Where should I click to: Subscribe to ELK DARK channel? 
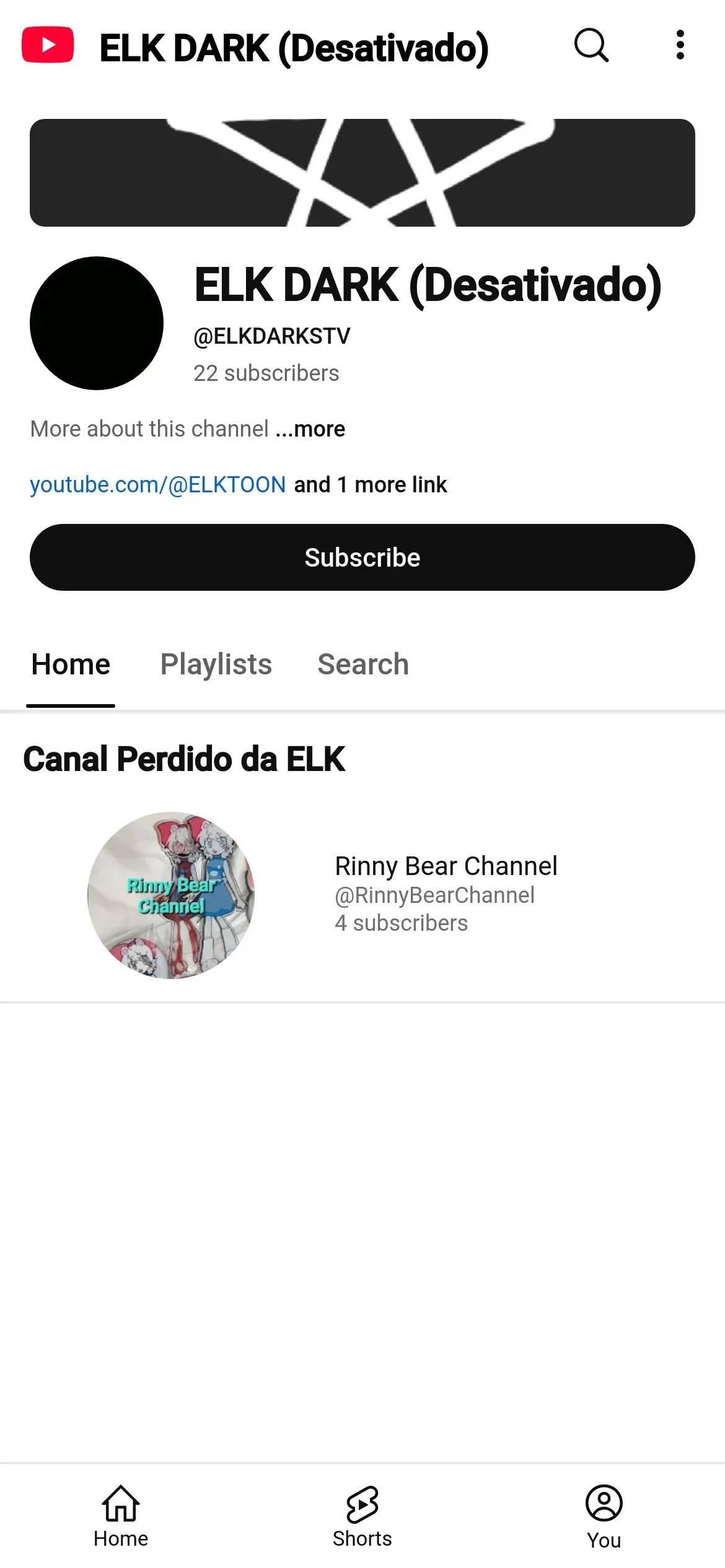[x=362, y=557]
